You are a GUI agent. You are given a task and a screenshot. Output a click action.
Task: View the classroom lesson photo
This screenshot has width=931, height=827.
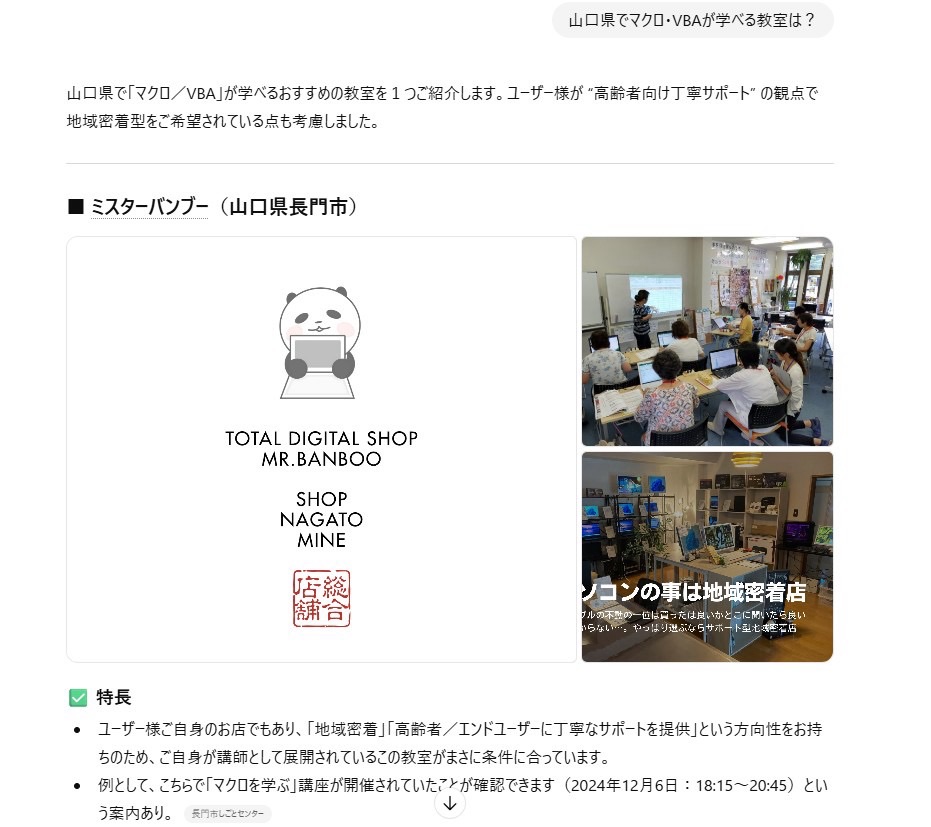[x=707, y=341]
